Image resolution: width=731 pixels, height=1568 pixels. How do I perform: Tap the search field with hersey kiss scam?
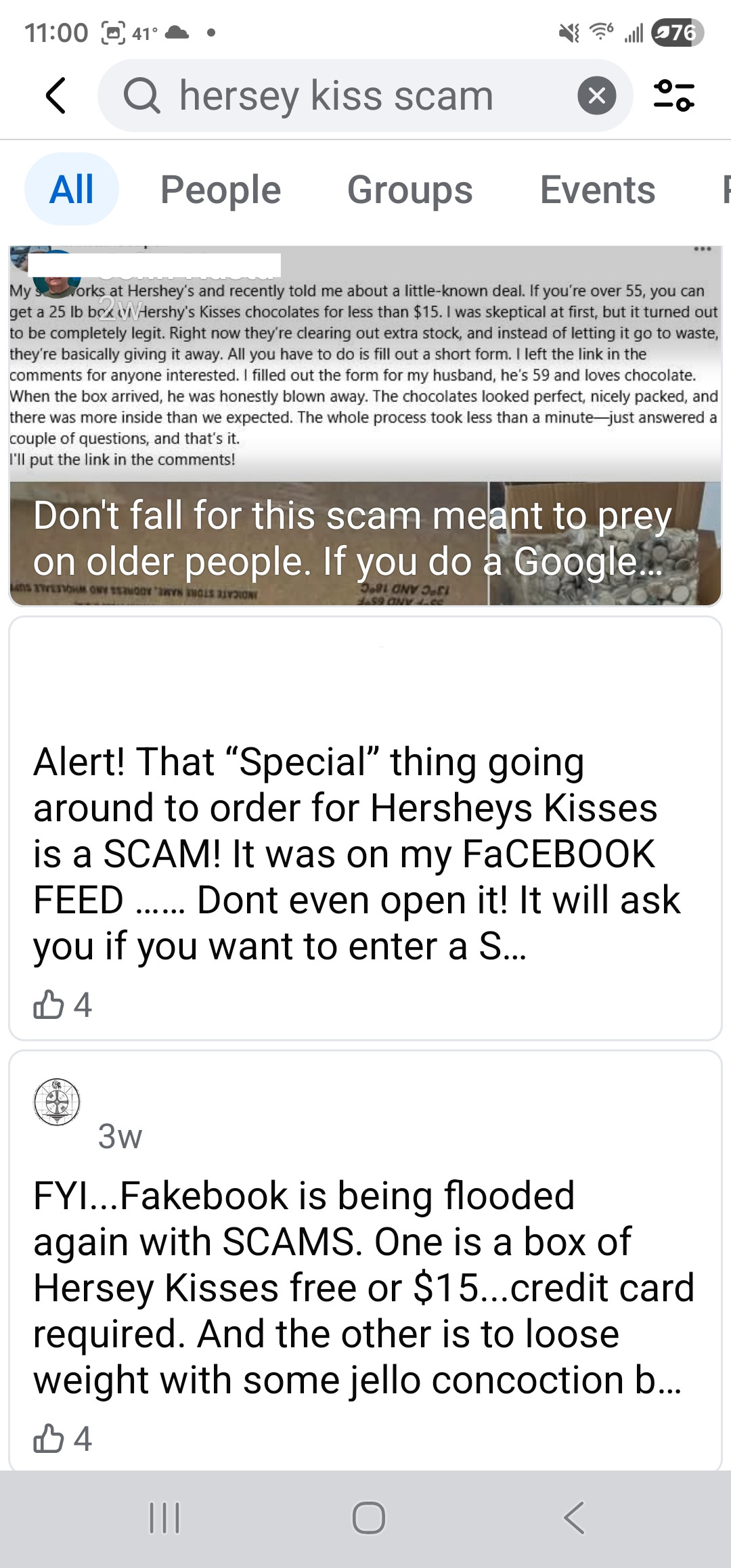point(338,95)
